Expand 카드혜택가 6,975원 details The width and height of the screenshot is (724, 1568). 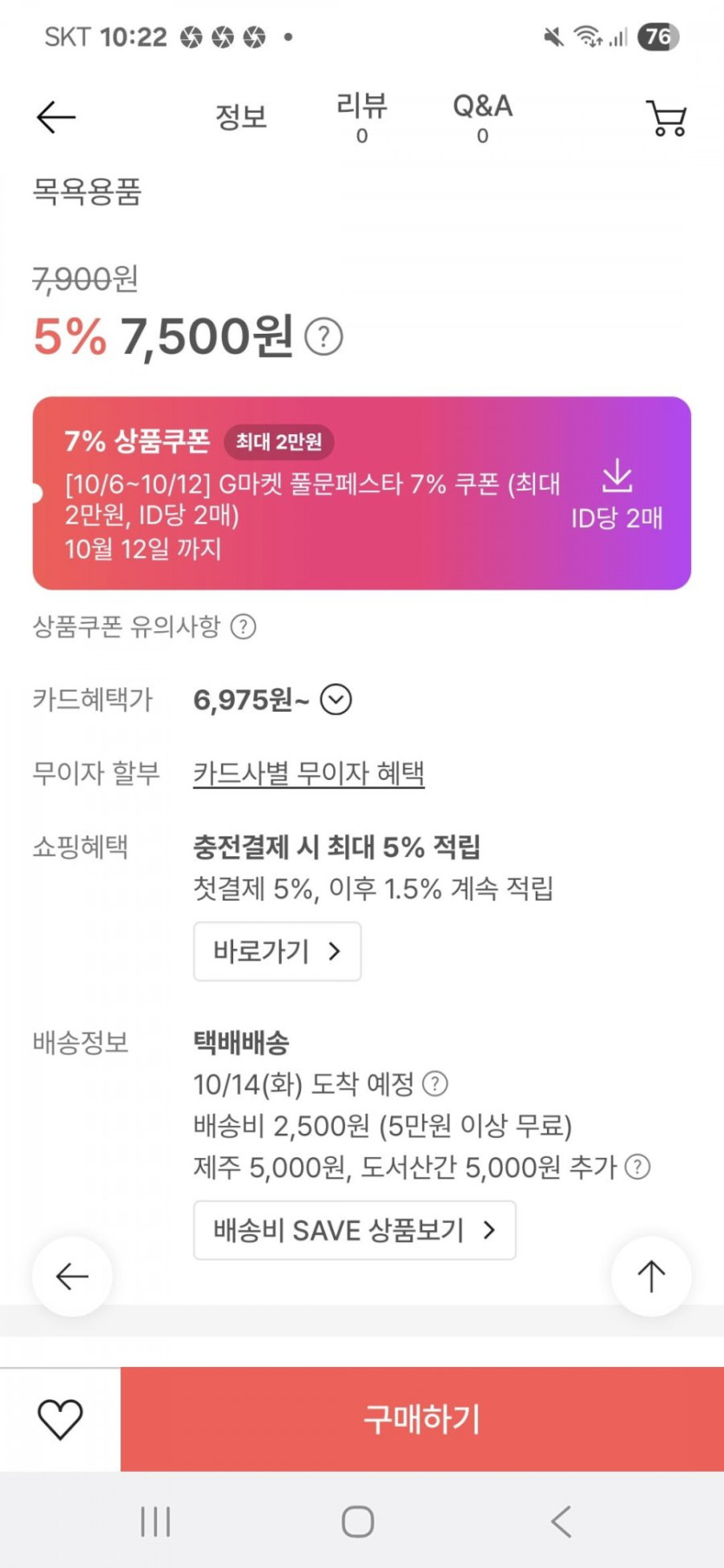click(x=336, y=699)
